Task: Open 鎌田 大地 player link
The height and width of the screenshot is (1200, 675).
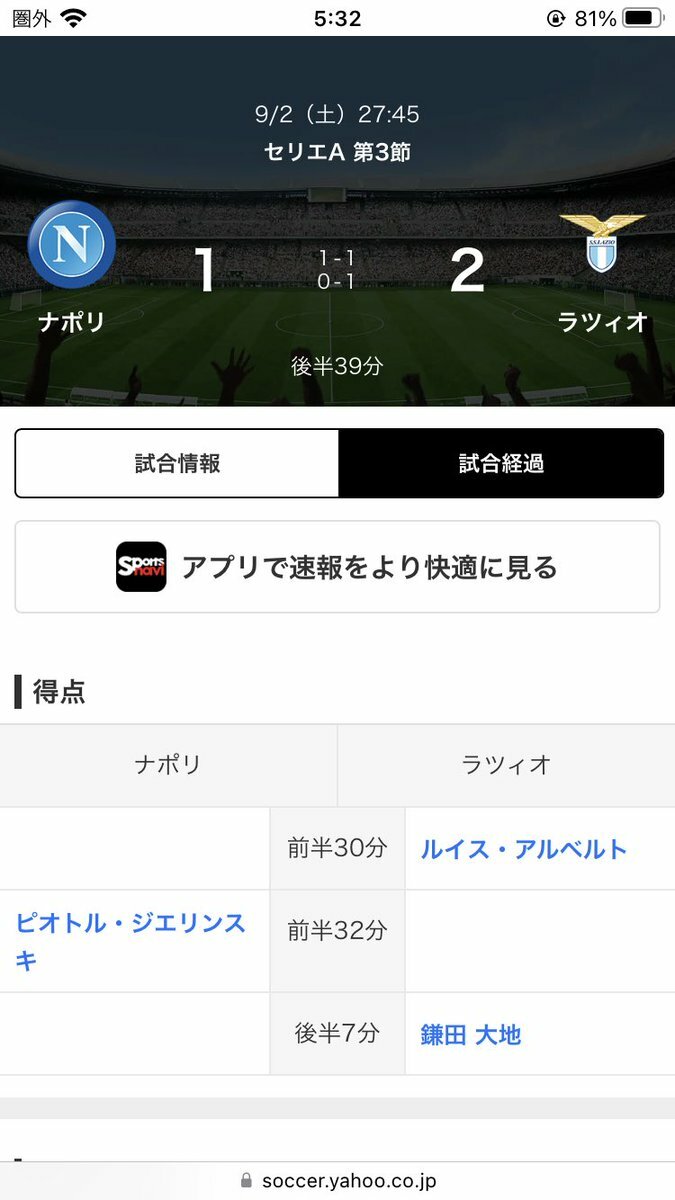Action: [x=471, y=1034]
